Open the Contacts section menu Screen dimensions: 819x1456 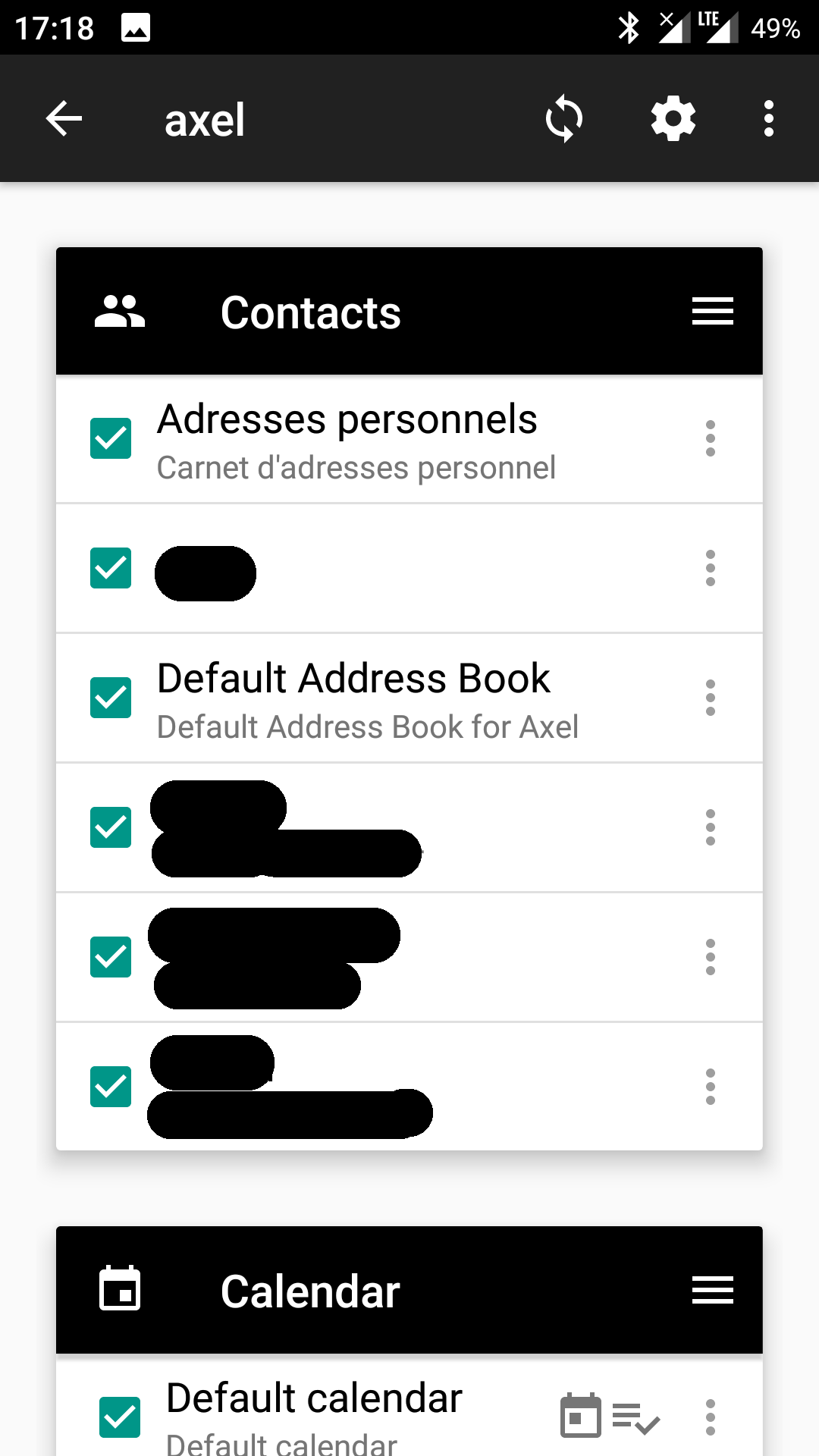[713, 312]
